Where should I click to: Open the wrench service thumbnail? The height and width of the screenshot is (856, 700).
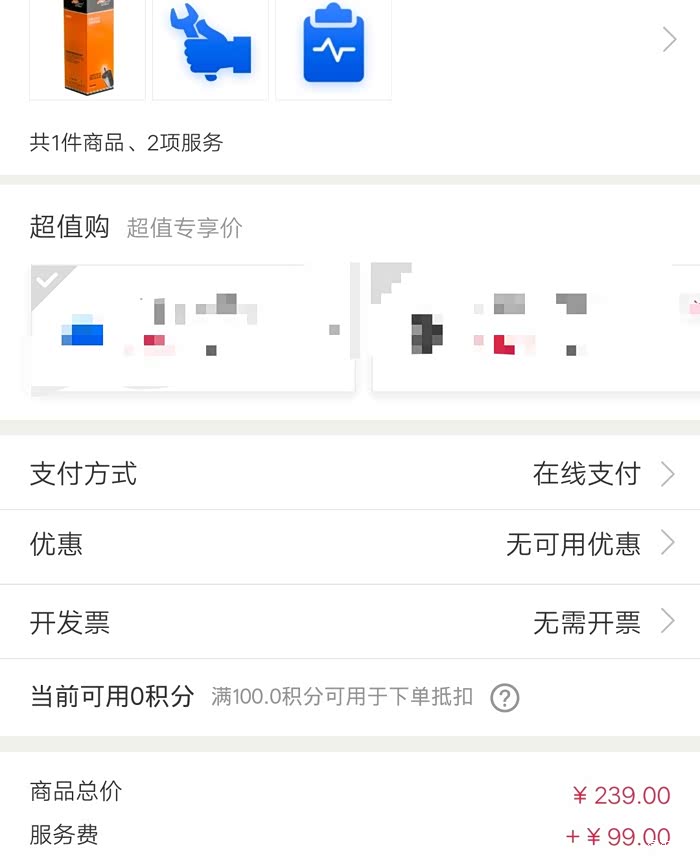pyautogui.click(x=211, y=48)
